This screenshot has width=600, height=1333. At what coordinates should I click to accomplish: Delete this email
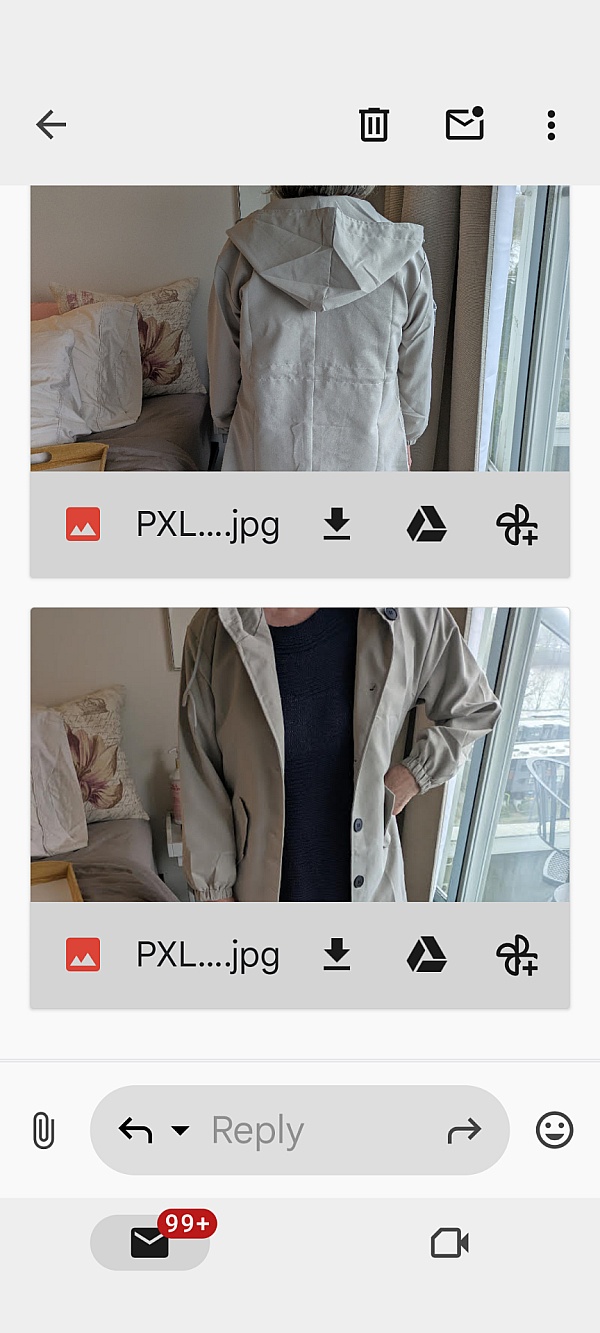click(373, 125)
